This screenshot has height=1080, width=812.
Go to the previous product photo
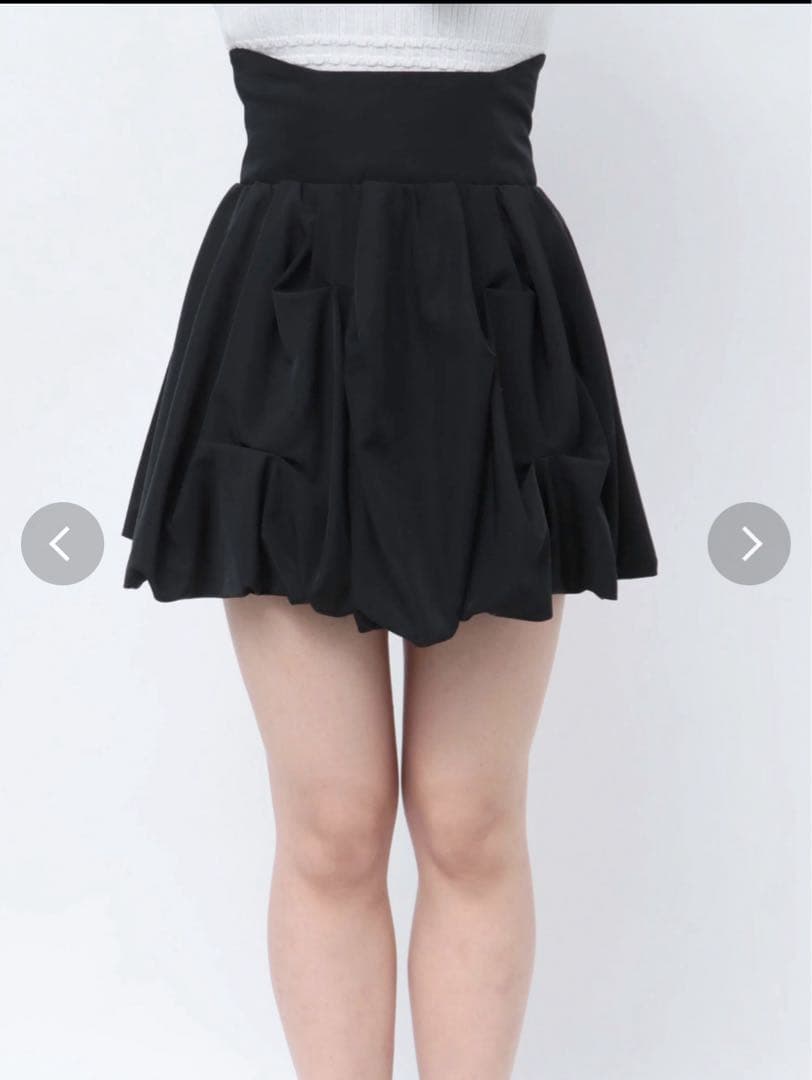tap(62, 543)
